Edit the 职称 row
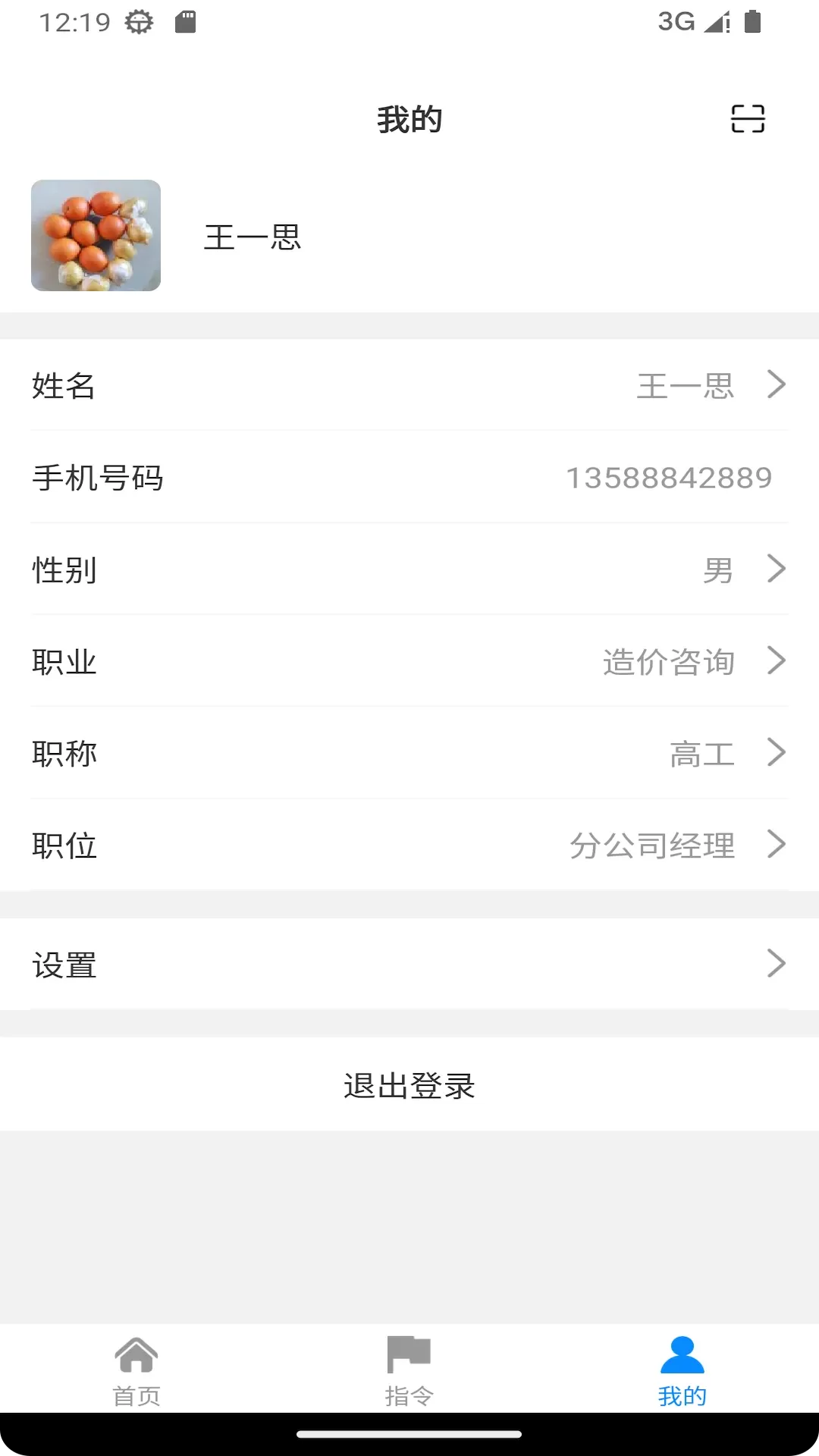Screen dimensions: 819x1456 pyautogui.click(x=409, y=753)
